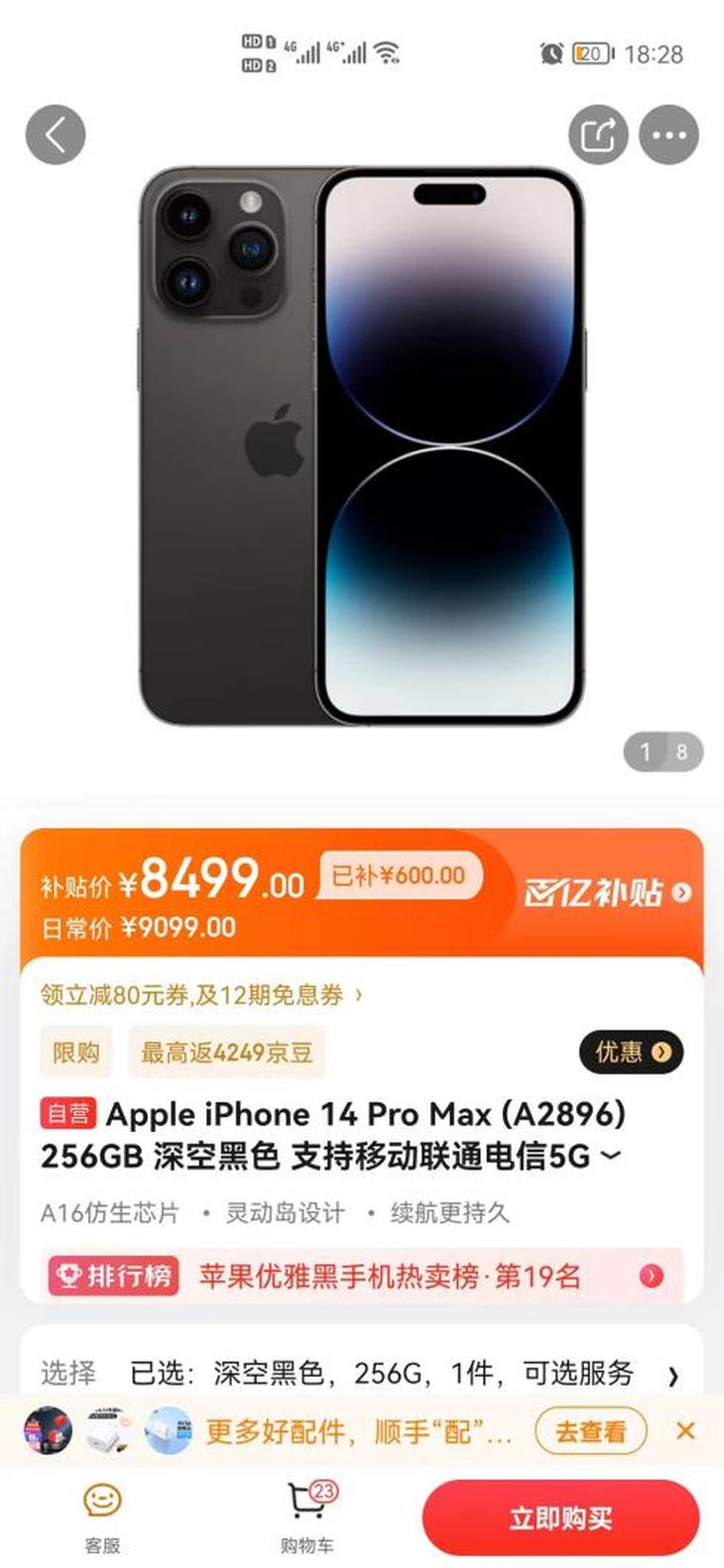Image resolution: width=724 pixels, height=1568 pixels.
Task: Tap the back arrow icon
Action: [56, 134]
